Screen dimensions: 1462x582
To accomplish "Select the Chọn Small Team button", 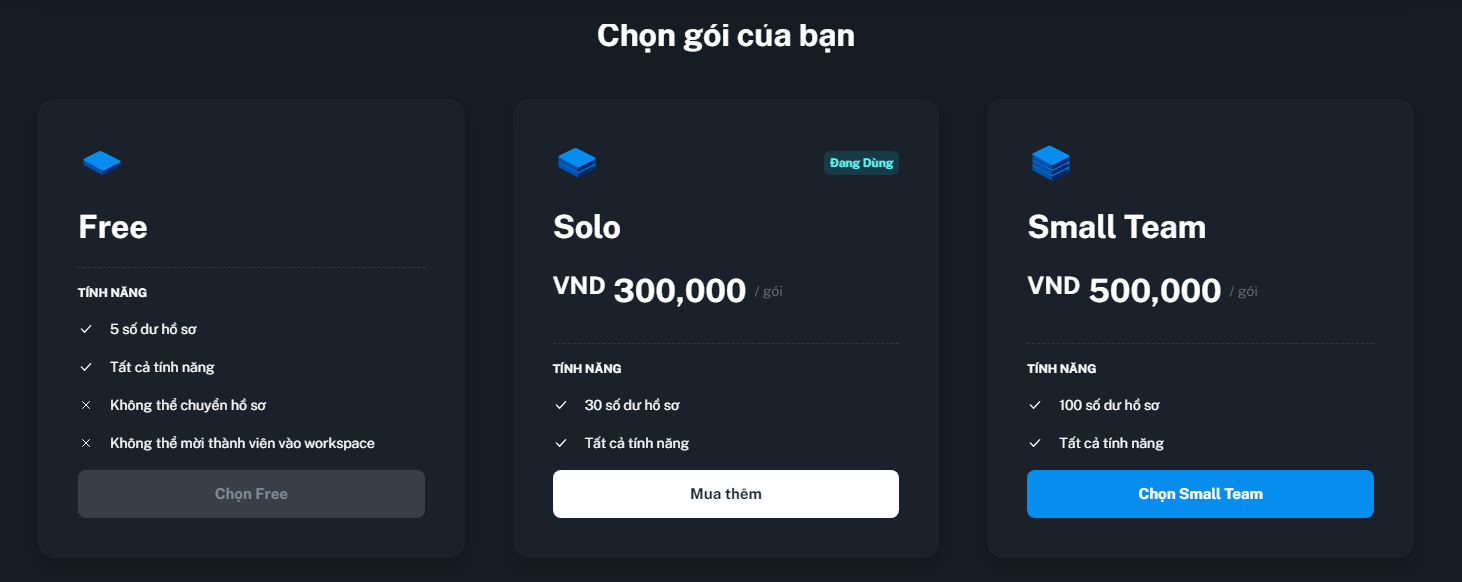I will coord(1200,494).
